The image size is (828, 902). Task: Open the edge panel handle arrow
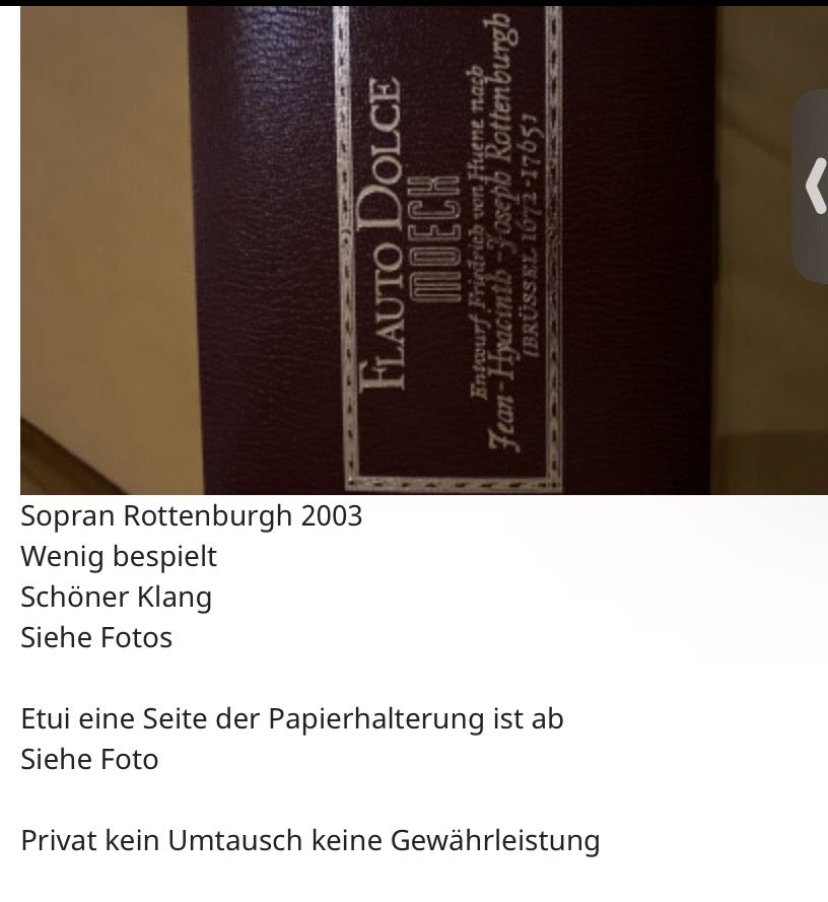tap(815, 187)
